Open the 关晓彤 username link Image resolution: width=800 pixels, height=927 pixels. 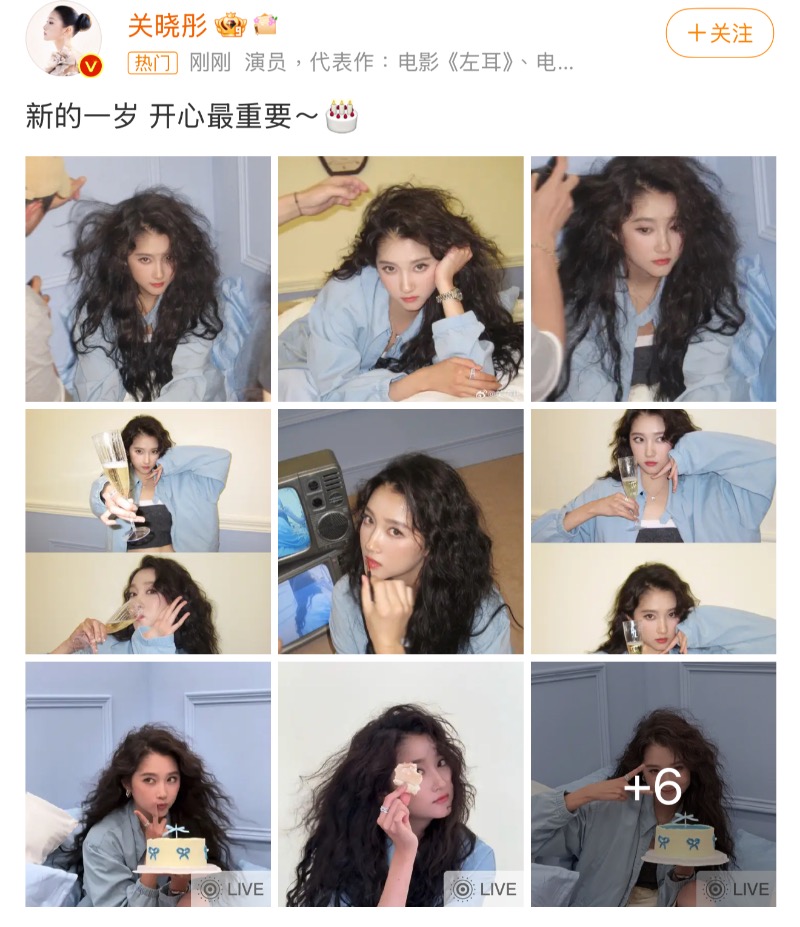(x=167, y=25)
